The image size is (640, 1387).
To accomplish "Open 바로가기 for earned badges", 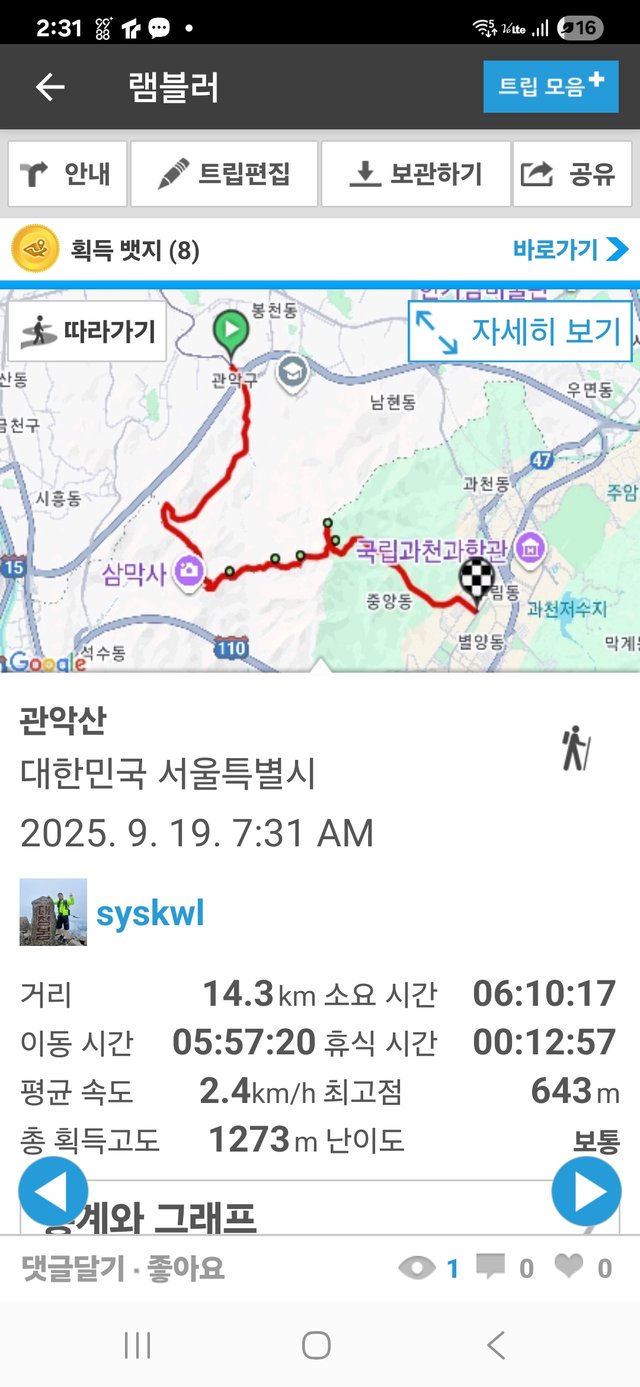I will coord(570,249).
